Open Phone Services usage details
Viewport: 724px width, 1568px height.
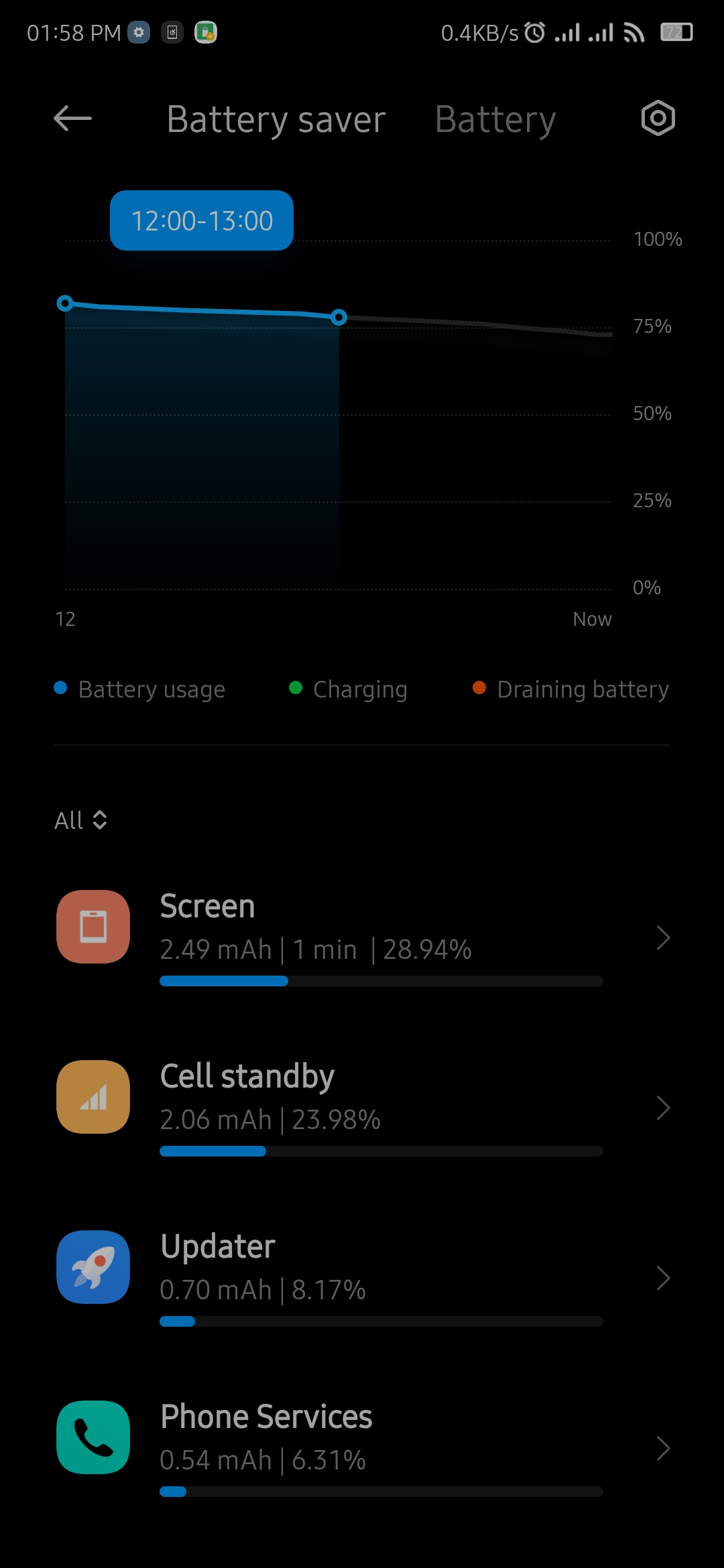click(362, 1447)
